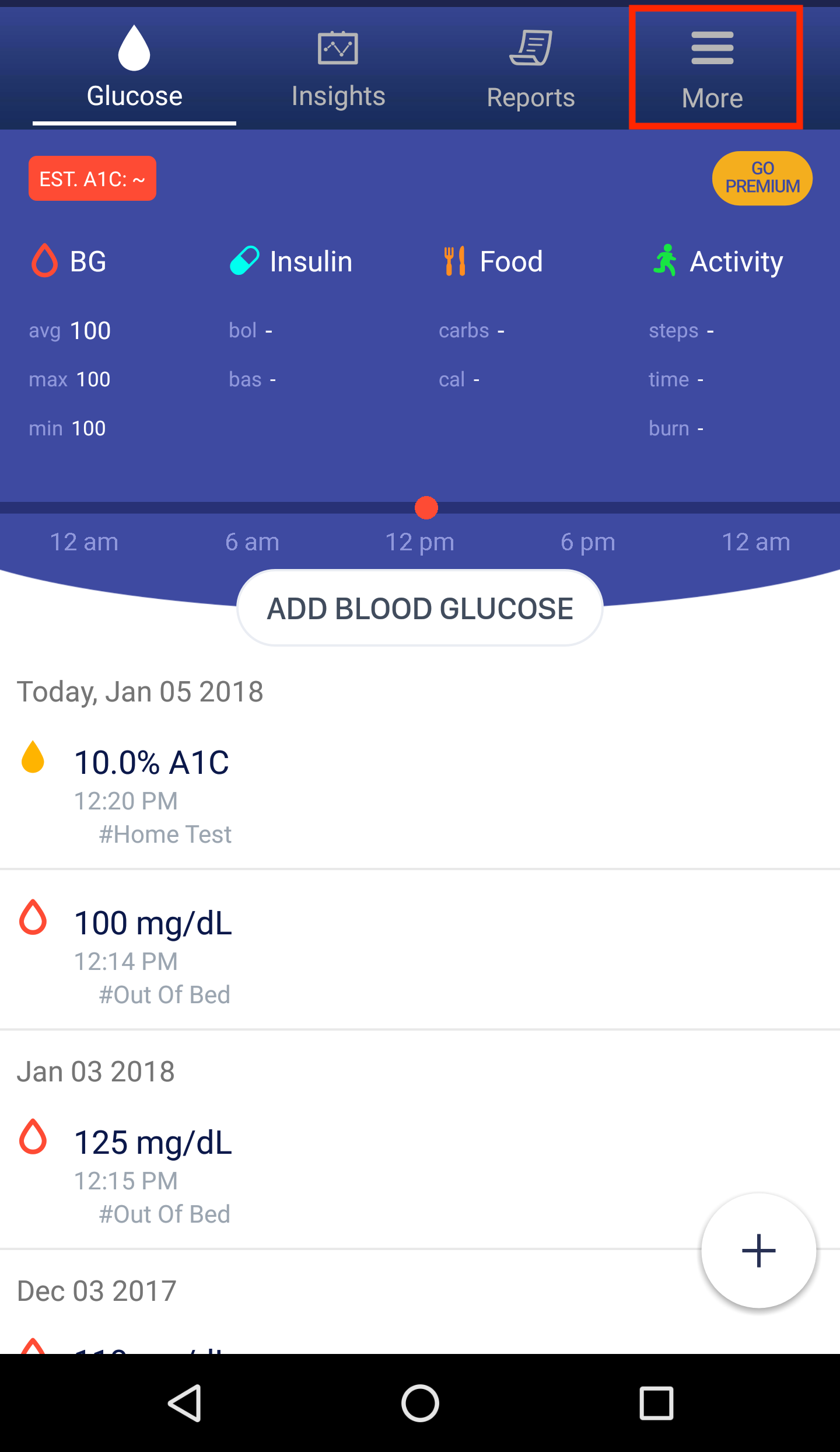Tap the EST. A1C badge
The width and height of the screenshot is (840, 1452).
92,179
